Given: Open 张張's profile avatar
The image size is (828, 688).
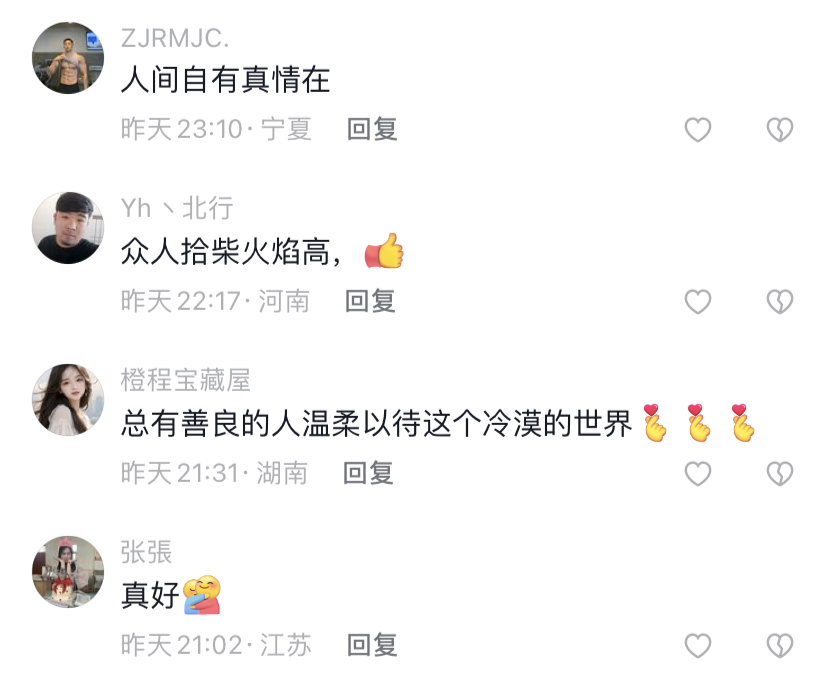Looking at the screenshot, I should click(x=68, y=572).
